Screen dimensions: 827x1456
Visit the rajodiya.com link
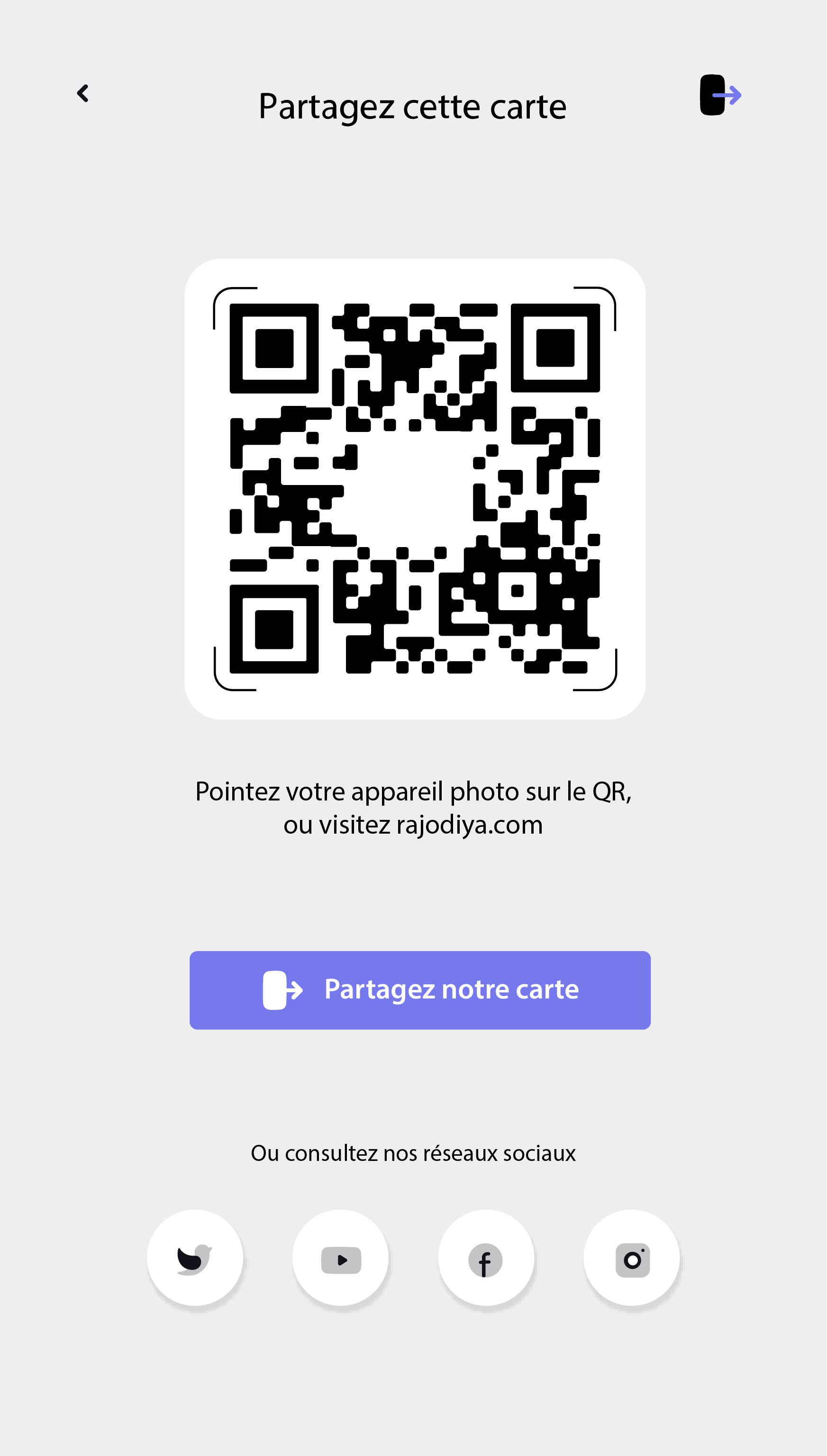469,825
